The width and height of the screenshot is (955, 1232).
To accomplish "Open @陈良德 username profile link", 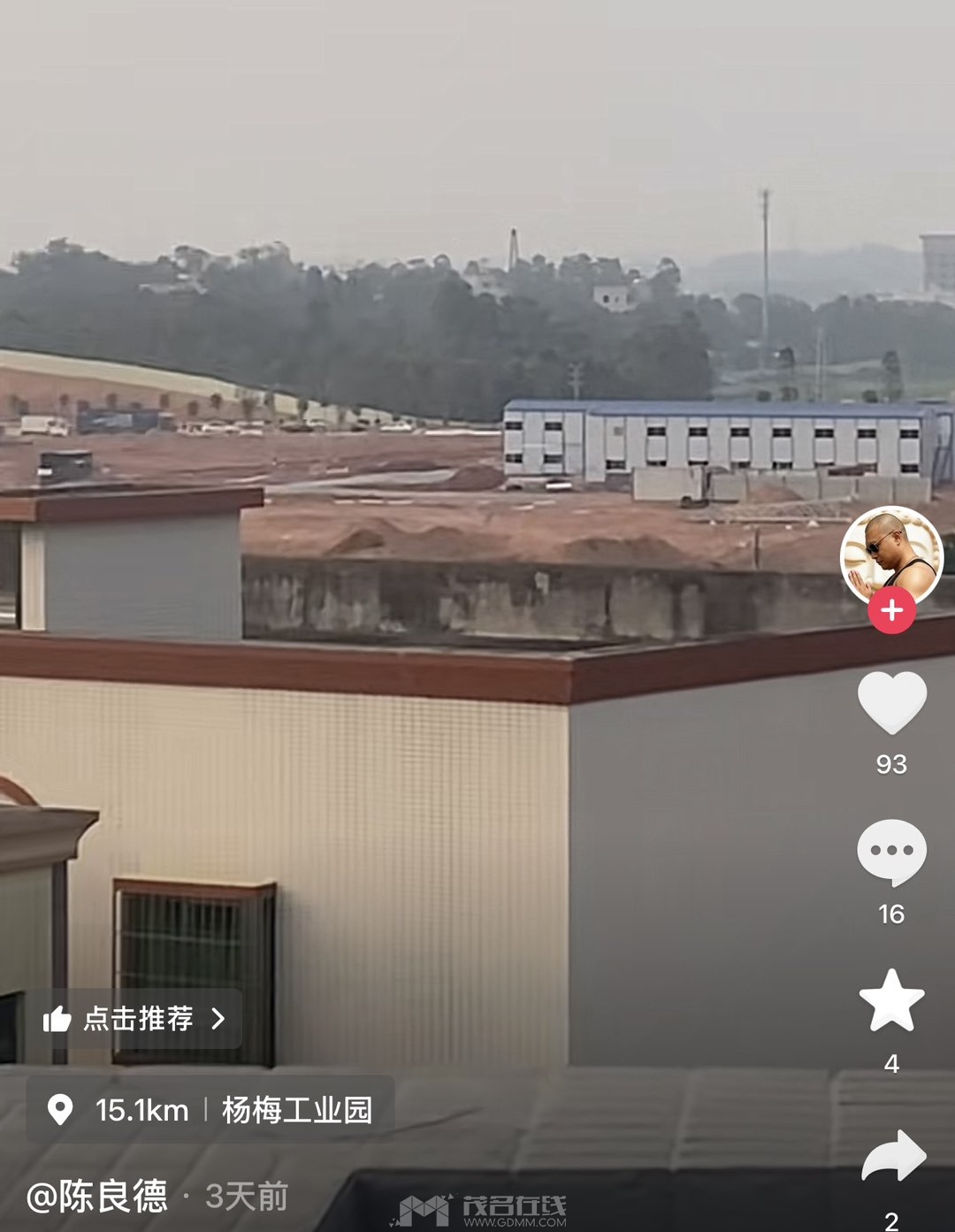I will (97, 1197).
